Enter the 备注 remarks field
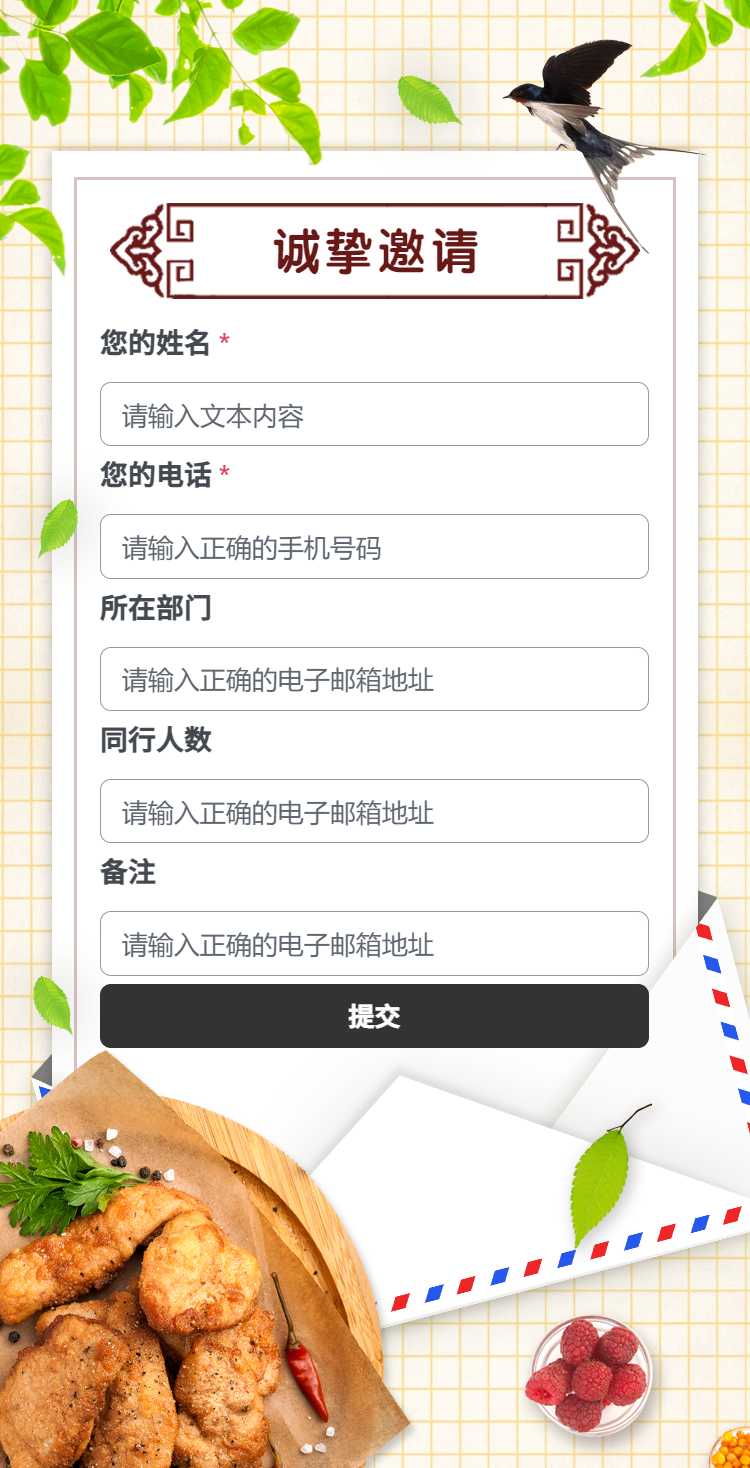The width and height of the screenshot is (750, 1468). tap(374, 943)
